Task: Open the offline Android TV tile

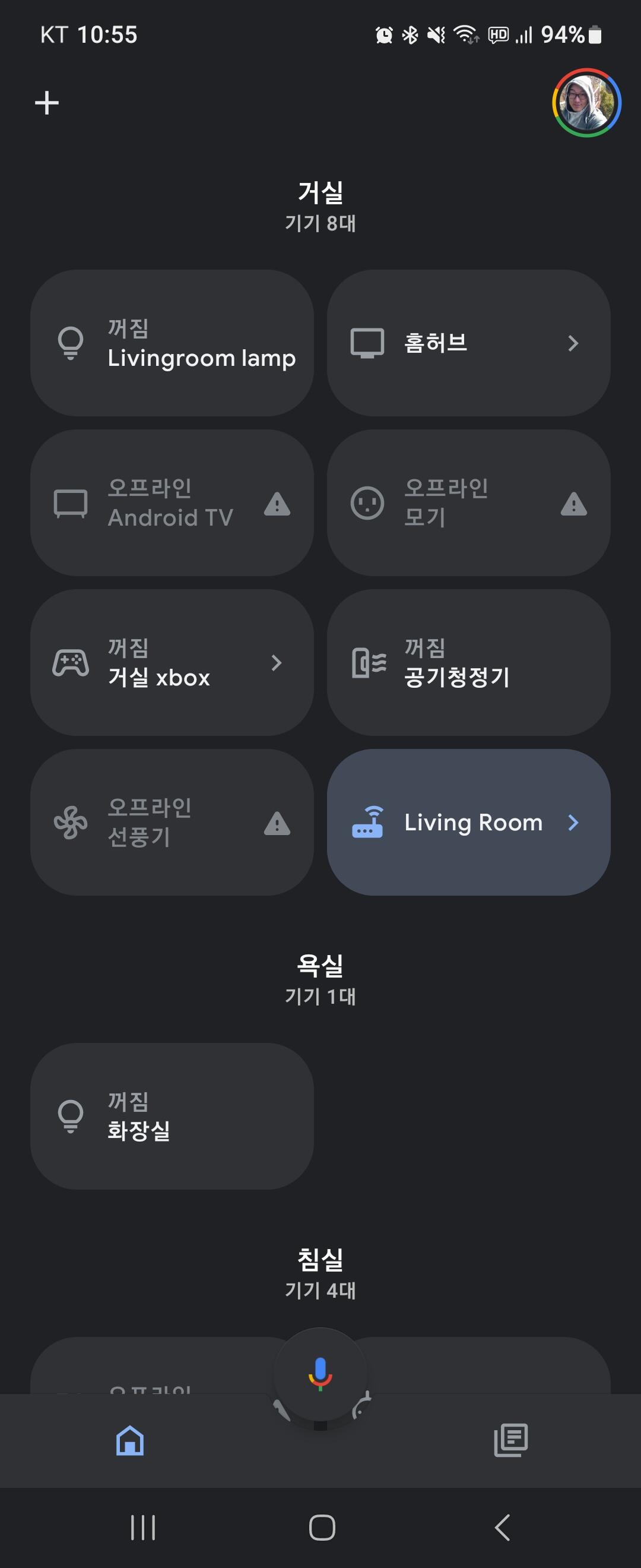Action: 172,503
